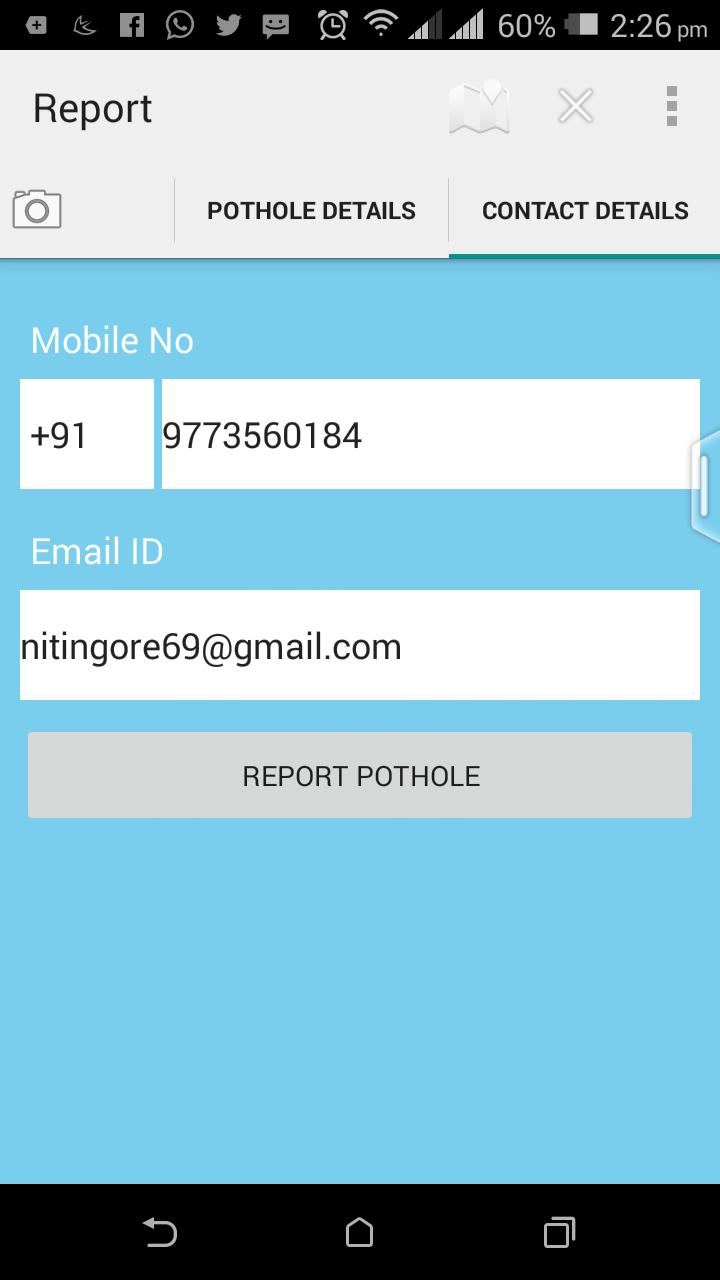Image resolution: width=720 pixels, height=1280 pixels.
Task: Select the Email ID input field
Action: coord(360,645)
